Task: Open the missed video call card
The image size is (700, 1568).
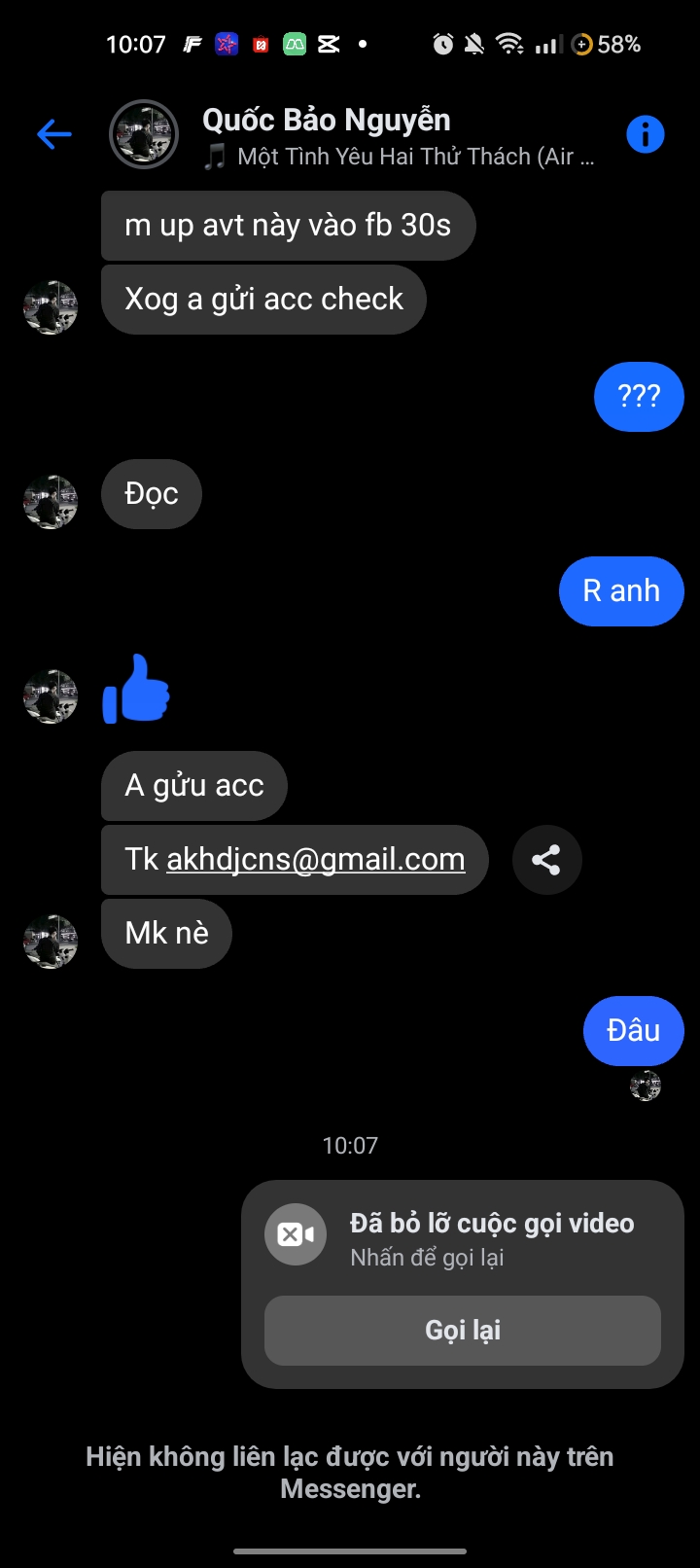Action: click(x=463, y=1284)
